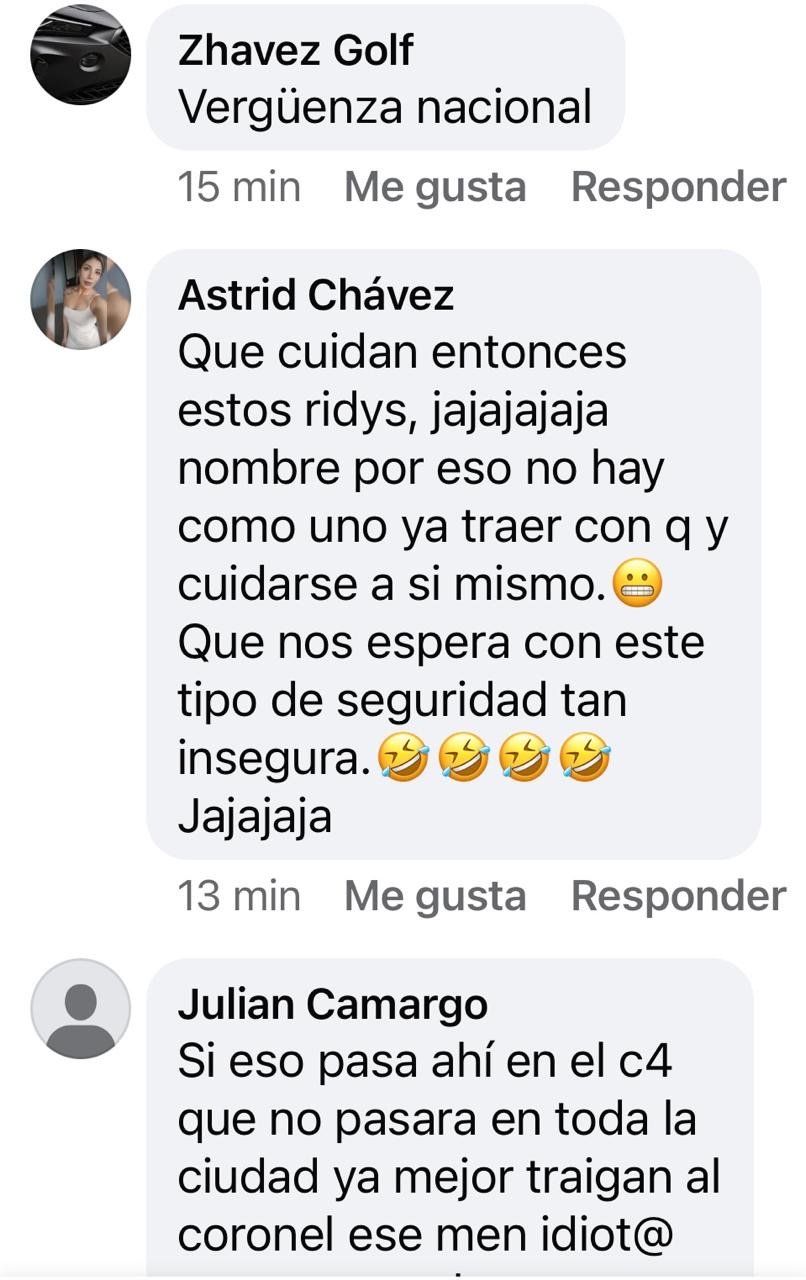Visit Julian Camargo's profile by name
806x1280 pixels.
click(333, 1004)
